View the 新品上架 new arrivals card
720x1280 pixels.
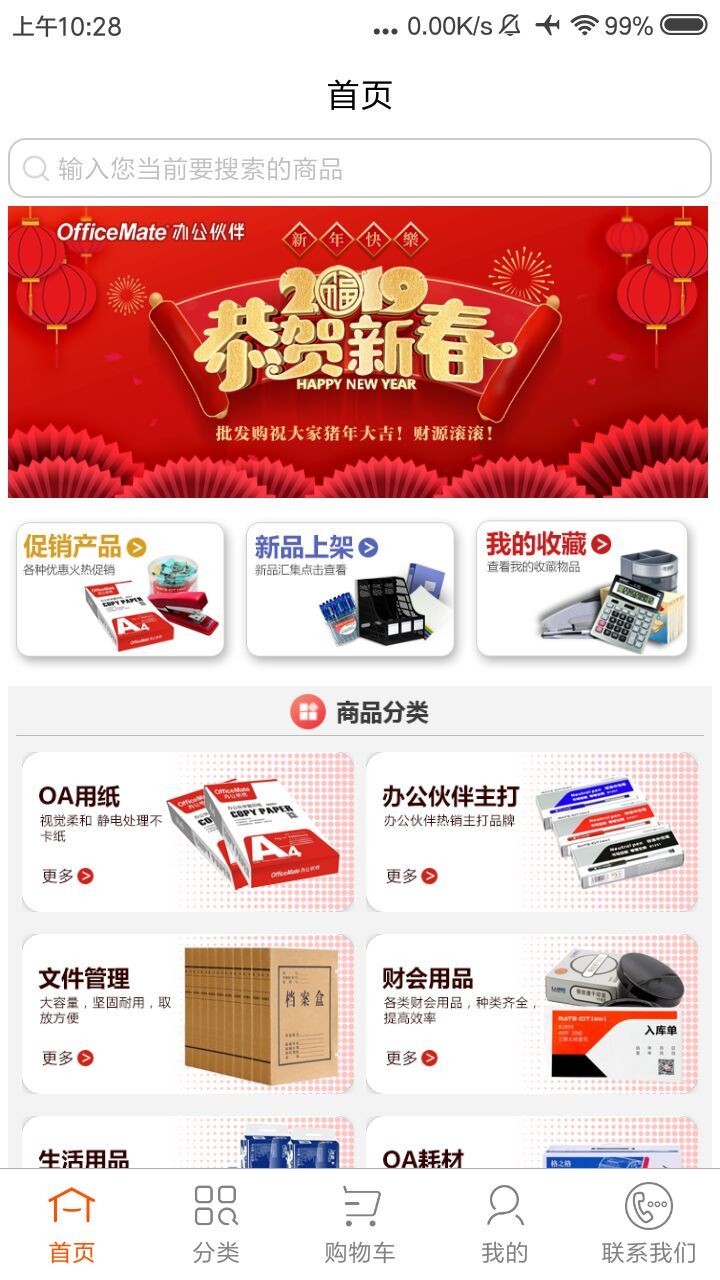[x=360, y=588]
